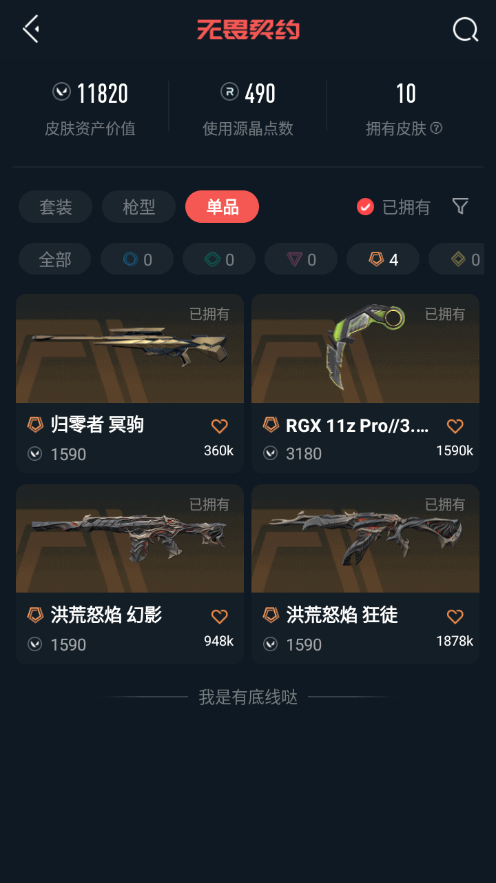Open the search icon
Screen dimensions: 496x883
(465, 29)
